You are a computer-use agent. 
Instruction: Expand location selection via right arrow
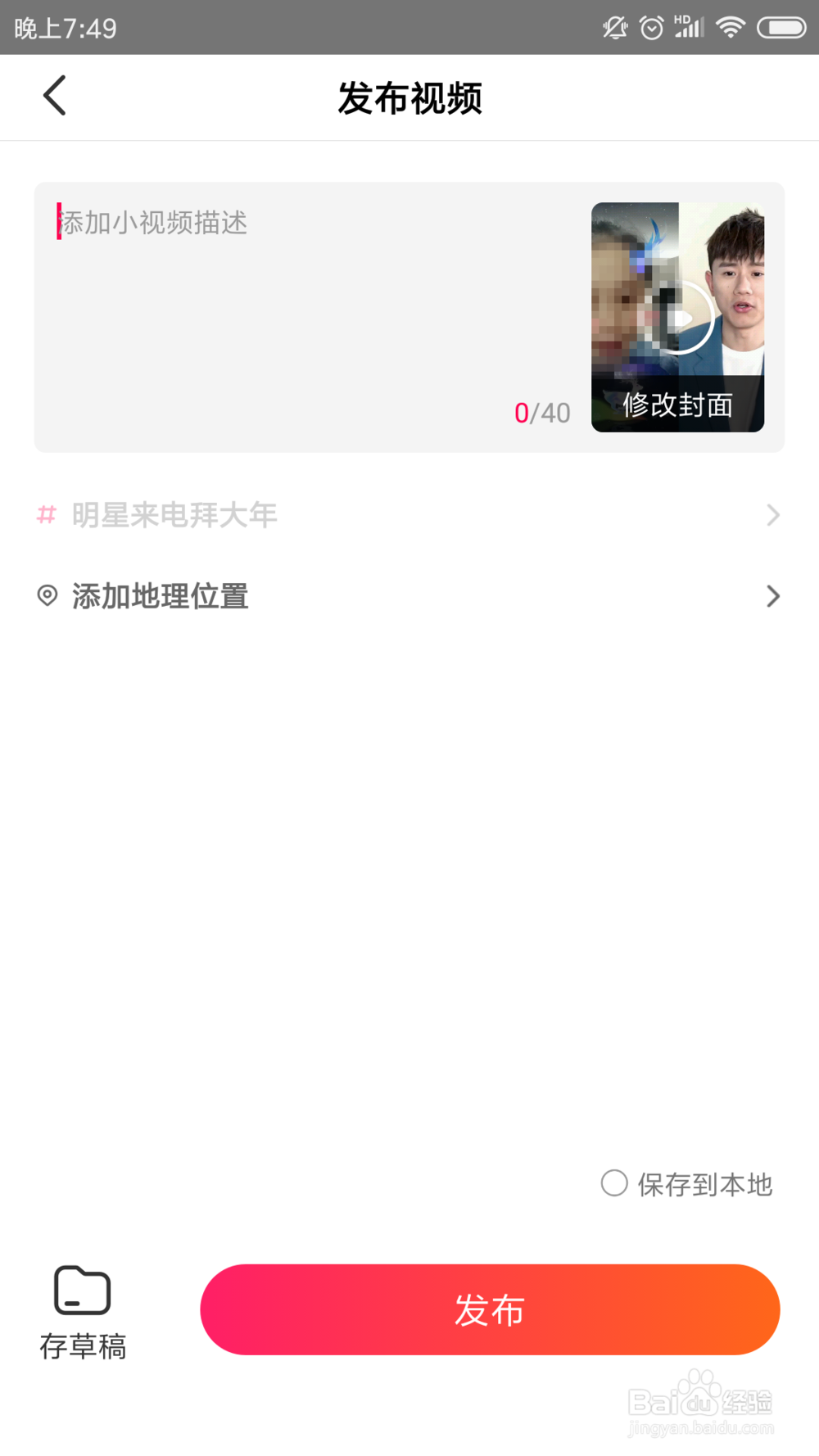771,596
